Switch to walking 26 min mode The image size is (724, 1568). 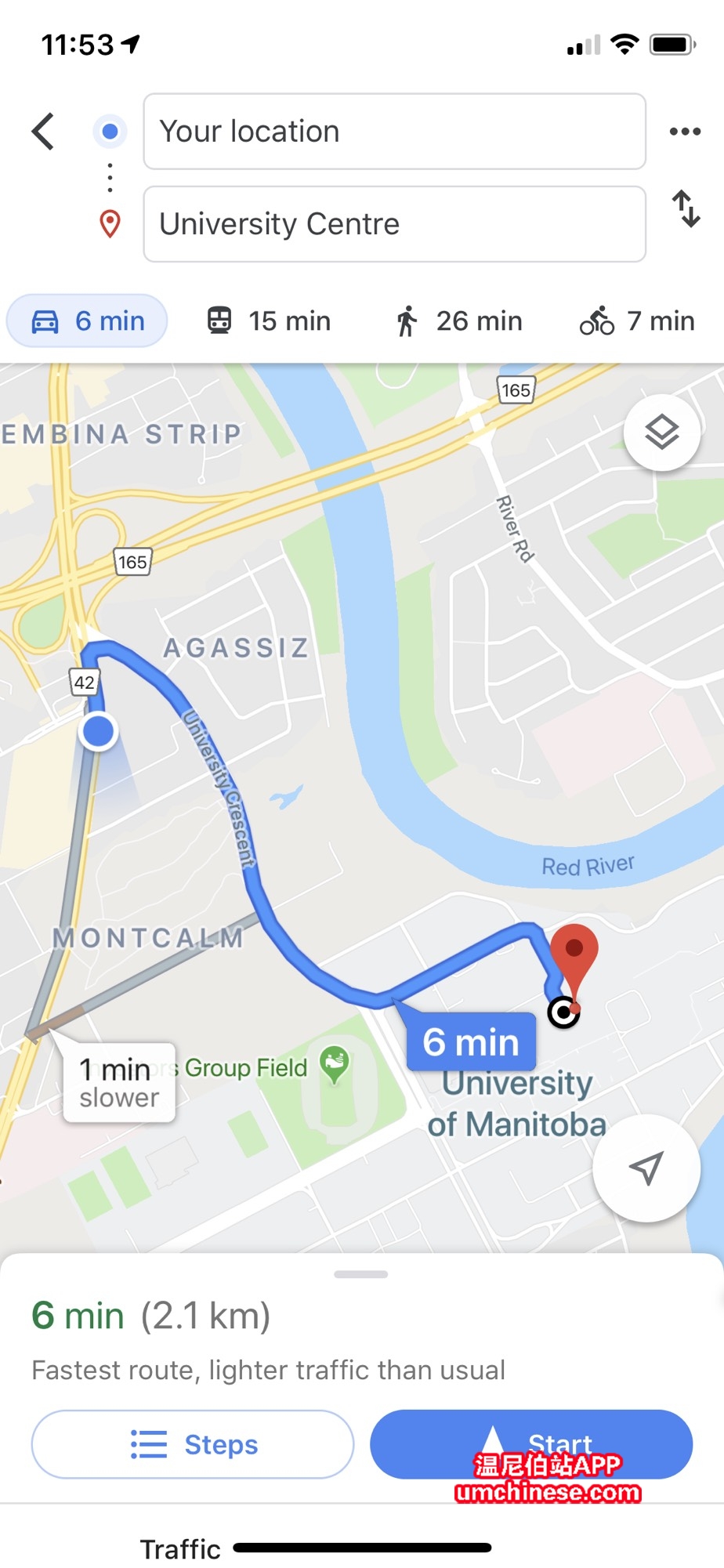458,321
